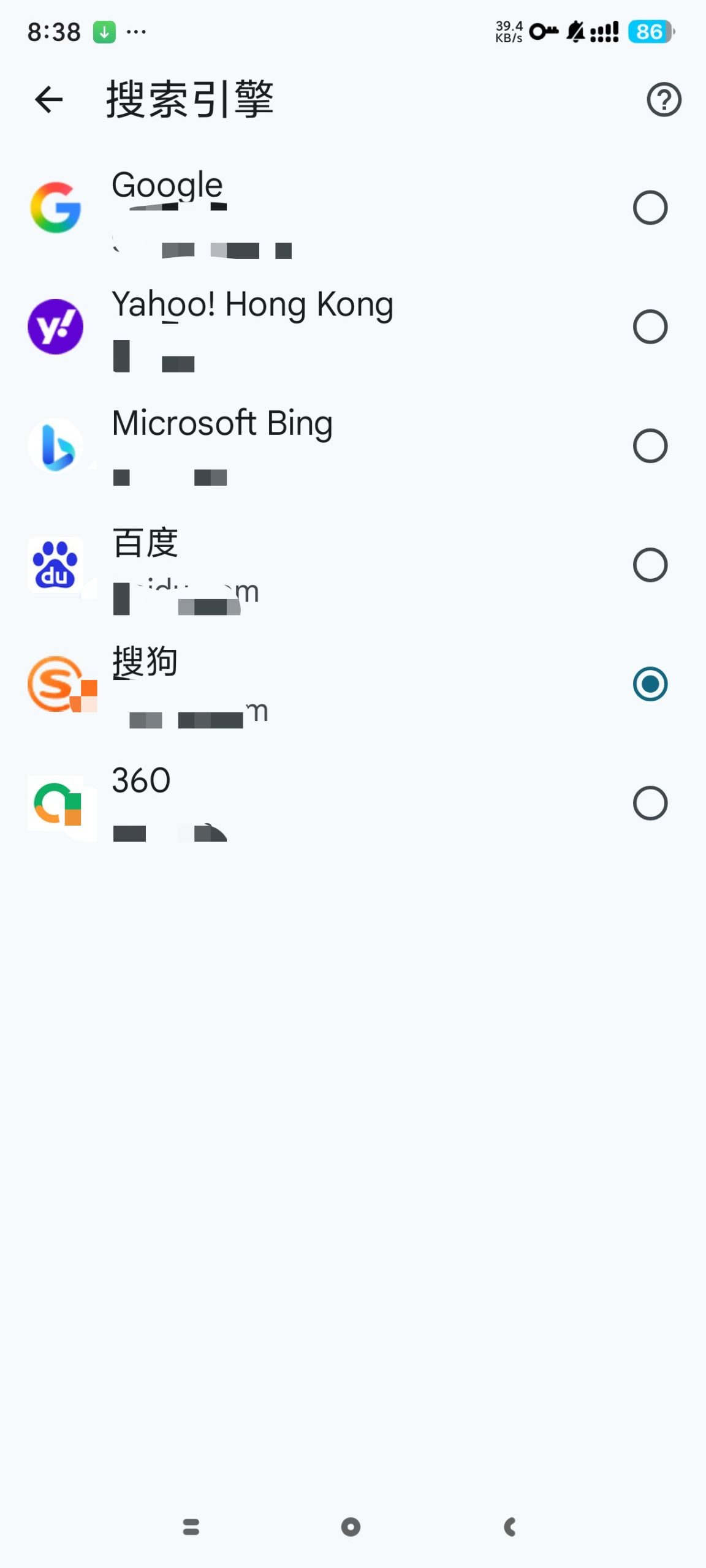This screenshot has width=706, height=1568.
Task: Tap the key icon in the status bar
Action: click(x=543, y=32)
